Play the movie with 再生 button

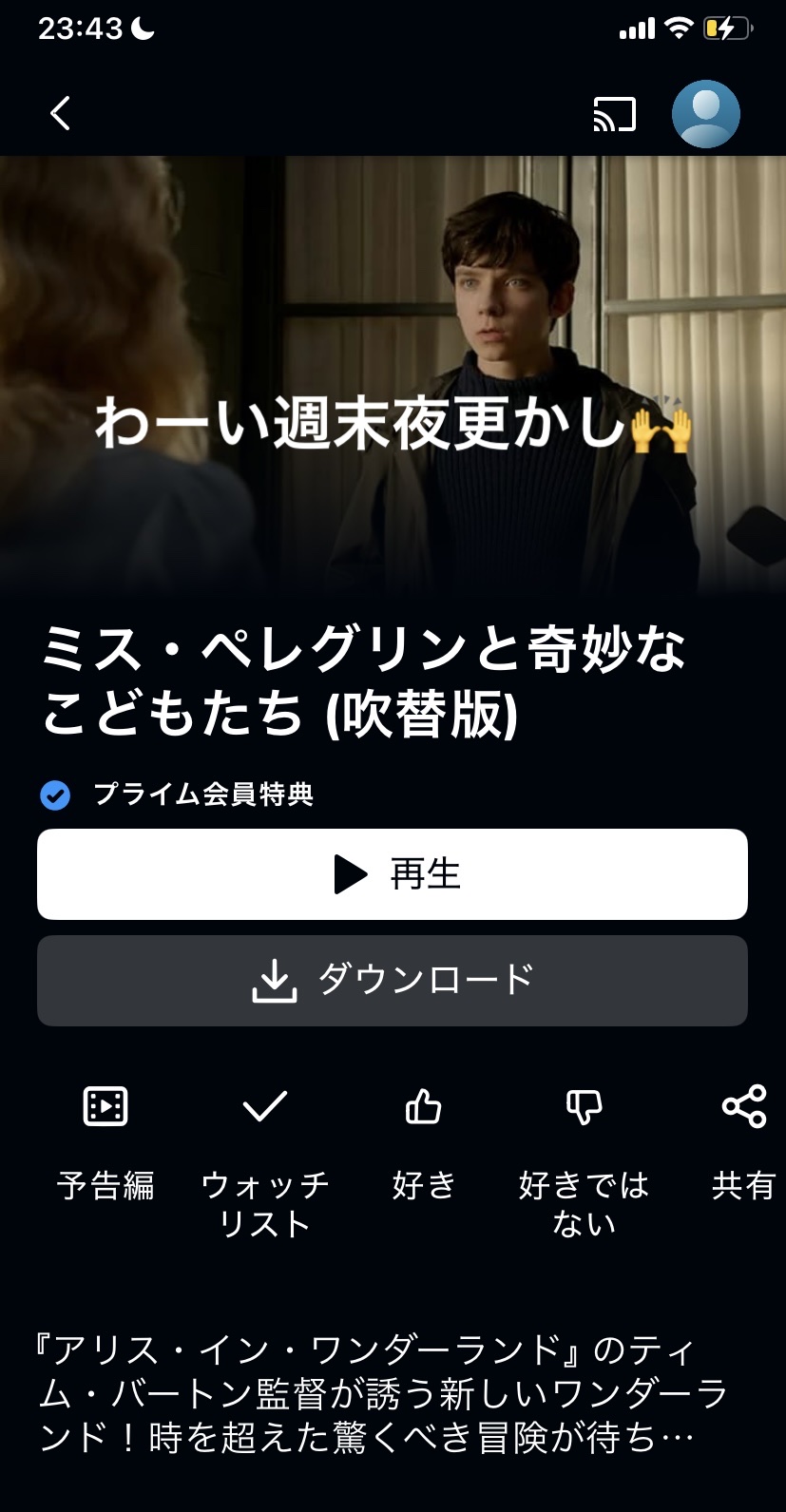pos(392,874)
